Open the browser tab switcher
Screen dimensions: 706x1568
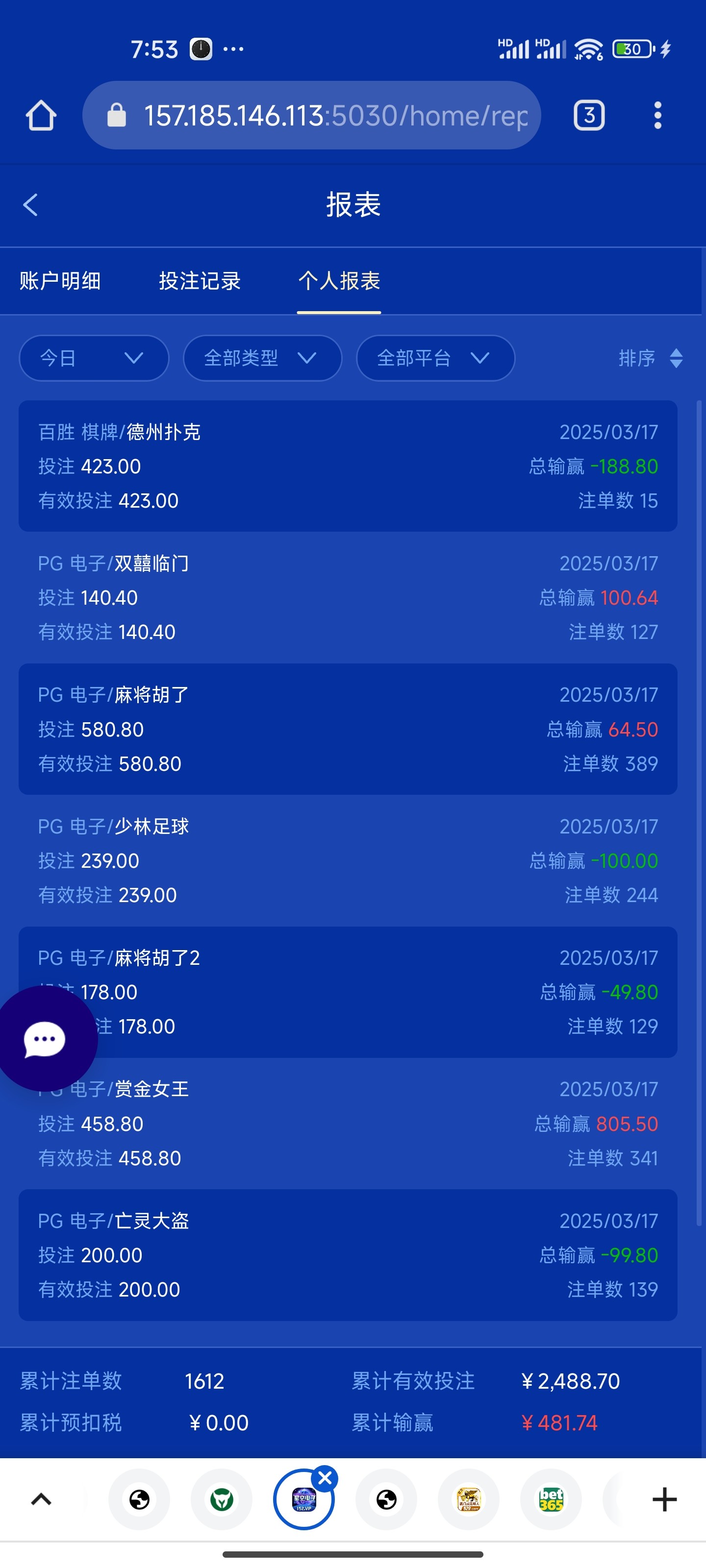click(588, 116)
